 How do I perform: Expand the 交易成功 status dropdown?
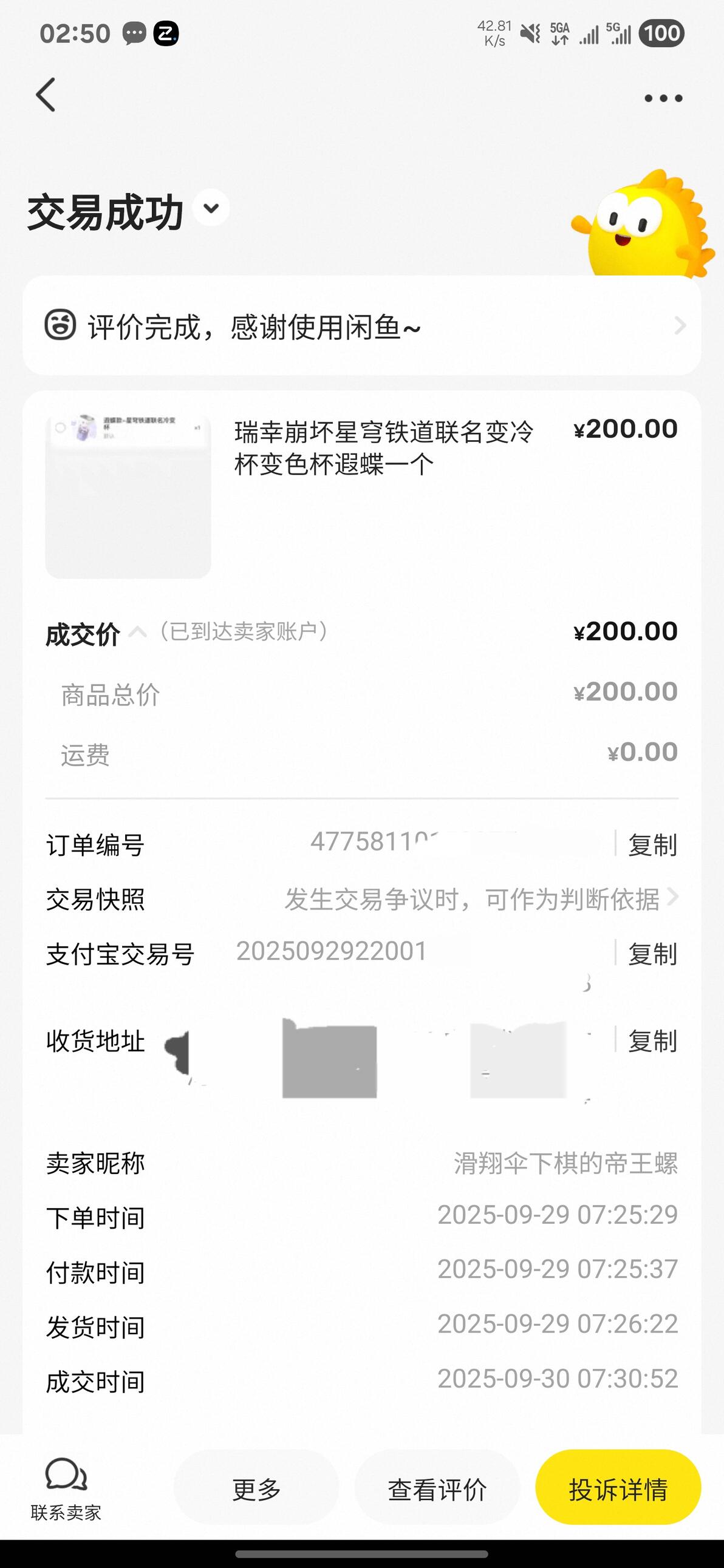[211, 208]
